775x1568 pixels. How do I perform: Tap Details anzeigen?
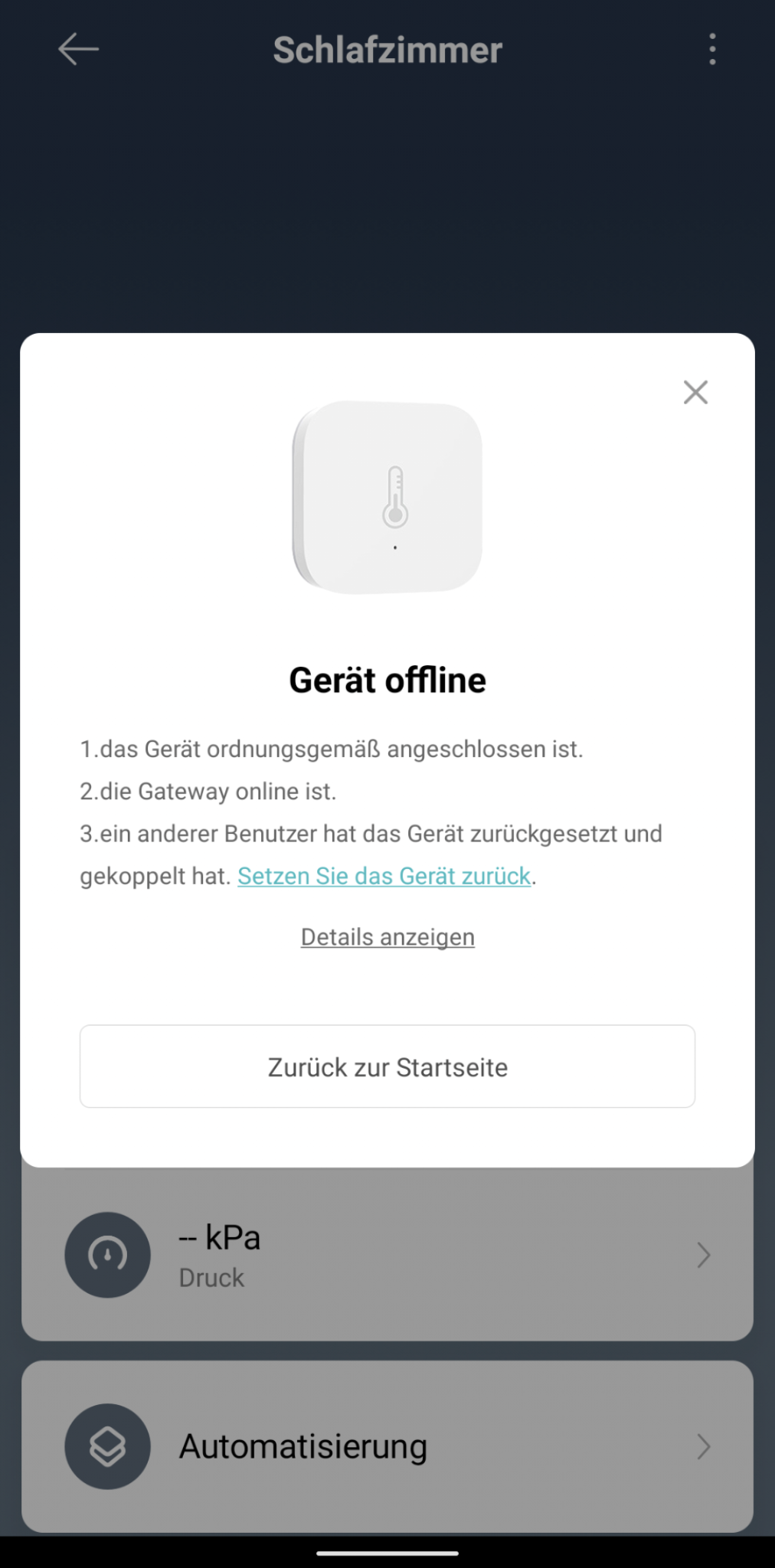coord(387,937)
